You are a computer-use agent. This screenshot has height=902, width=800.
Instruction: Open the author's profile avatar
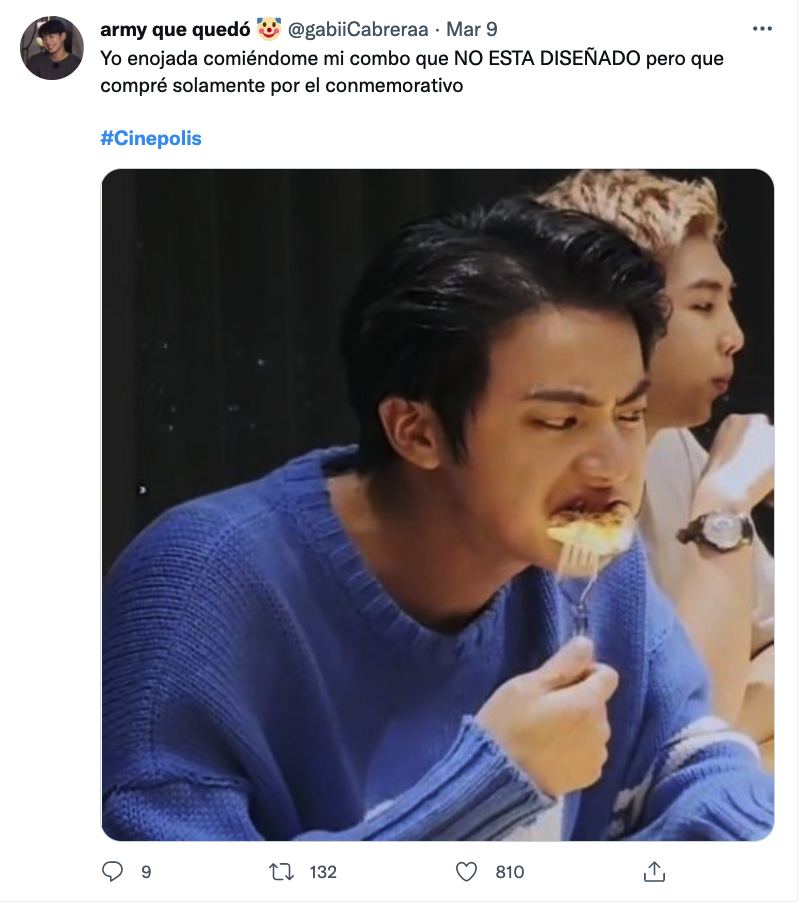coord(52,48)
